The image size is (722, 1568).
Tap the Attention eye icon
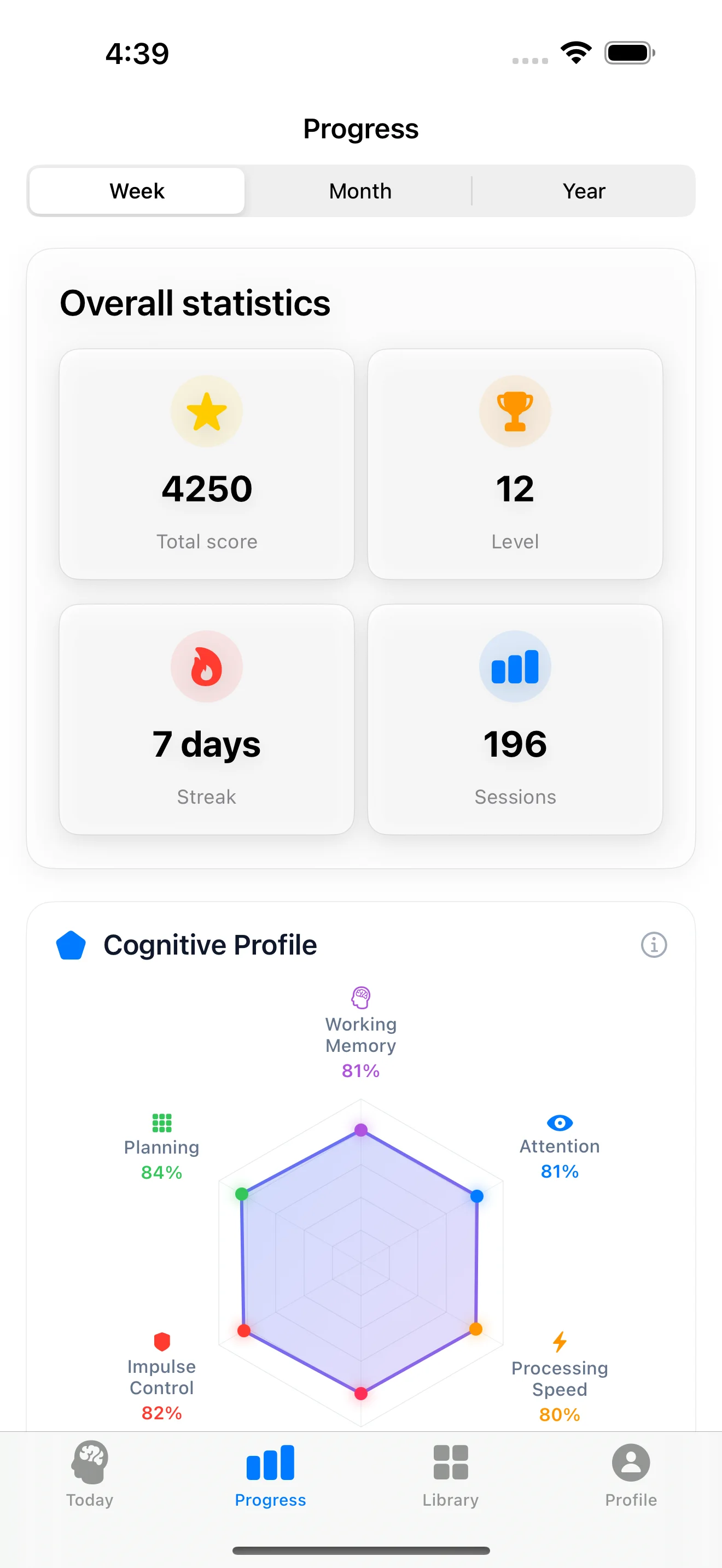point(560,1122)
